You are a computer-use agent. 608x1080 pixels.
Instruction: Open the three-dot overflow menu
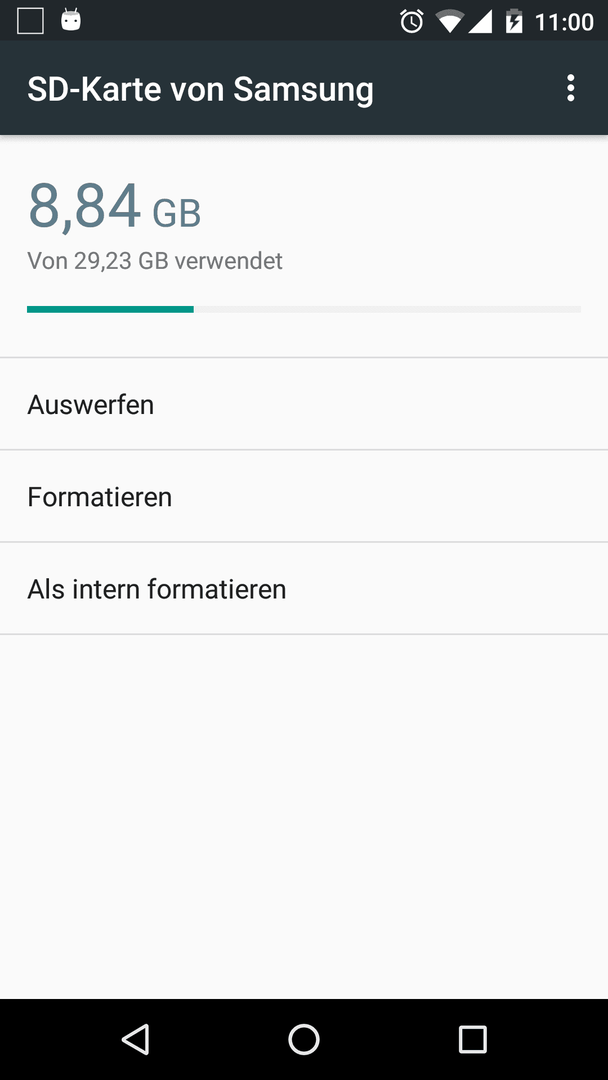coord(570,89)
